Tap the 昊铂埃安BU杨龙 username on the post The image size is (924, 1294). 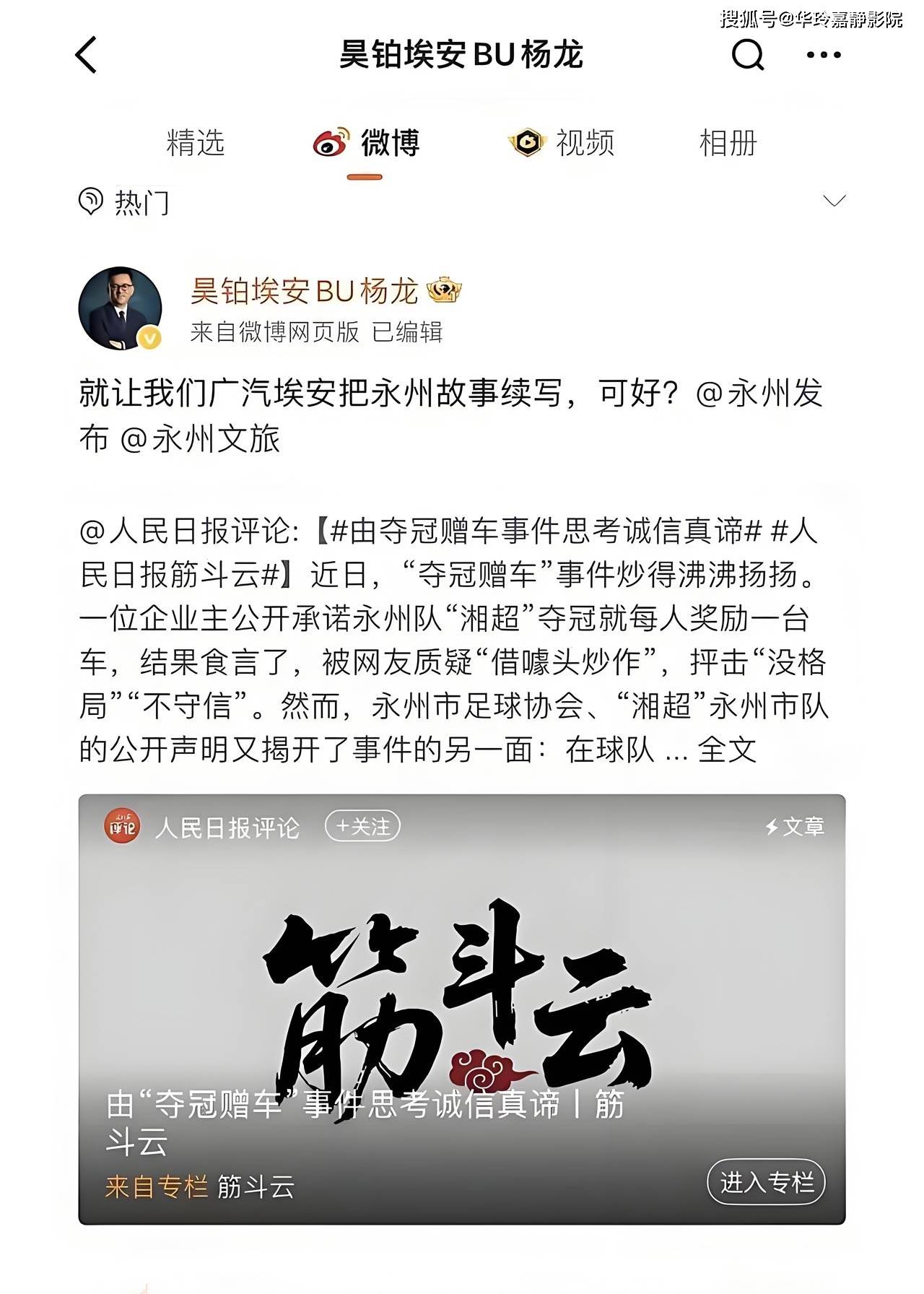point(304,291)
